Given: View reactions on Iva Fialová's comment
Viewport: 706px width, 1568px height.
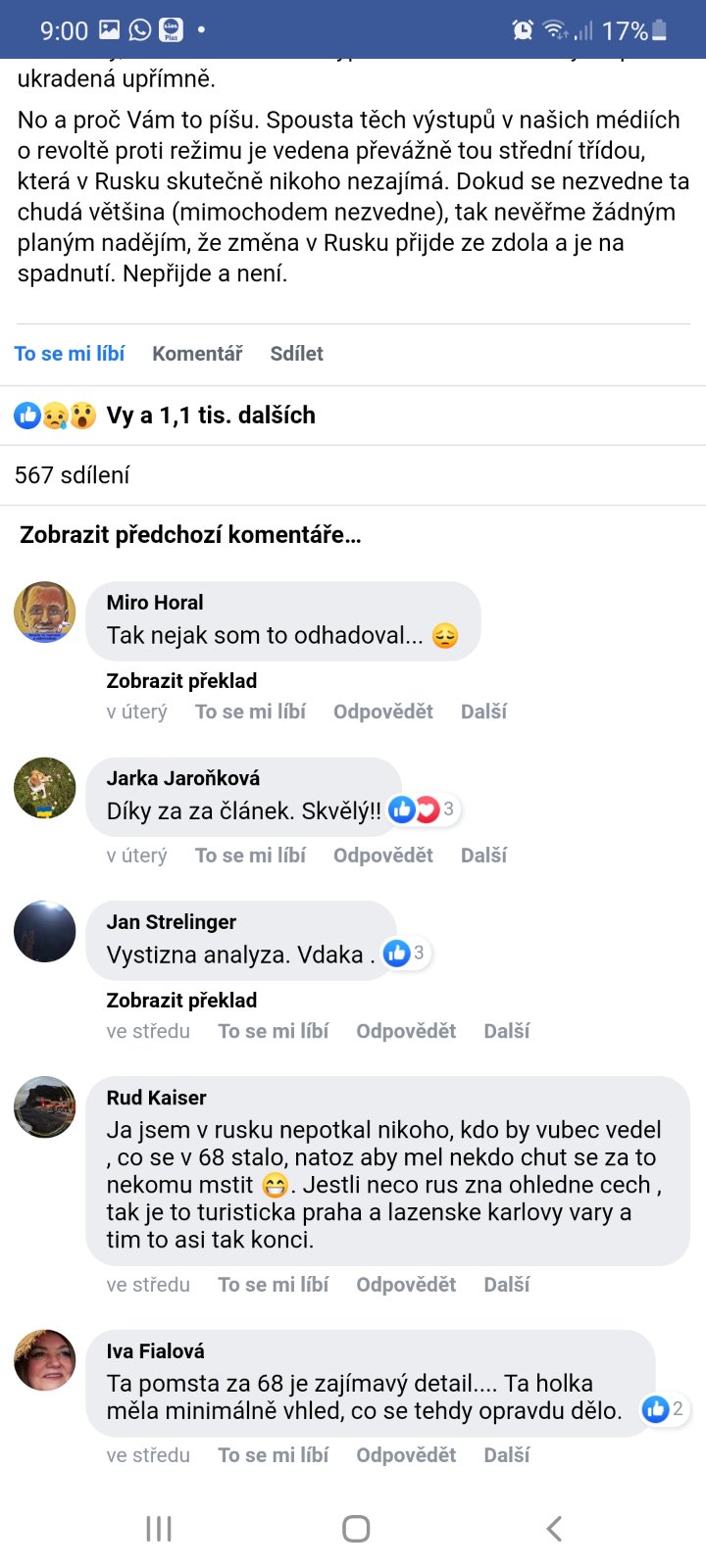Looking at the screenshot, I should pos(663,1410).
